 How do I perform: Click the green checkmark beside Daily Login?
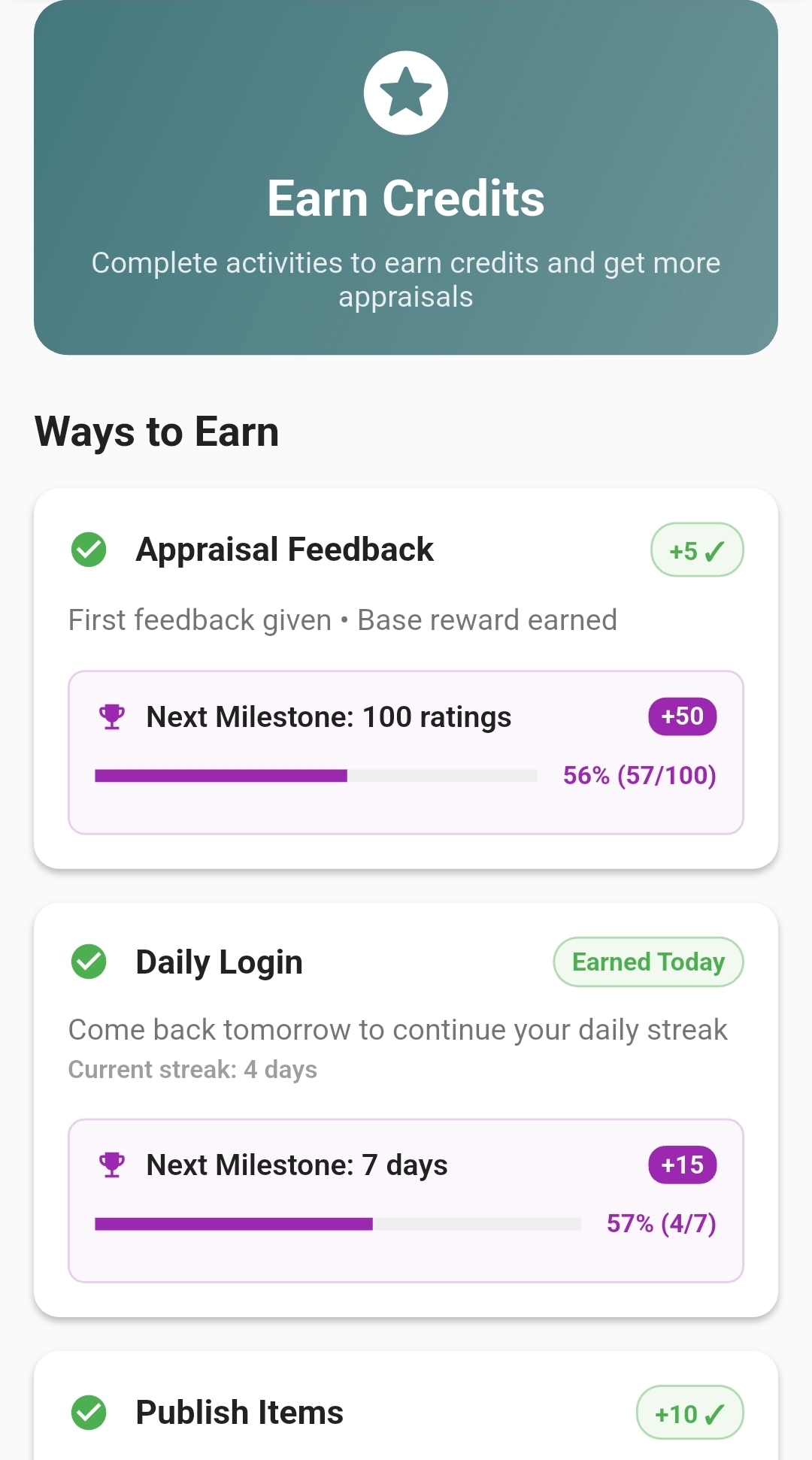(x=89, y=961)
